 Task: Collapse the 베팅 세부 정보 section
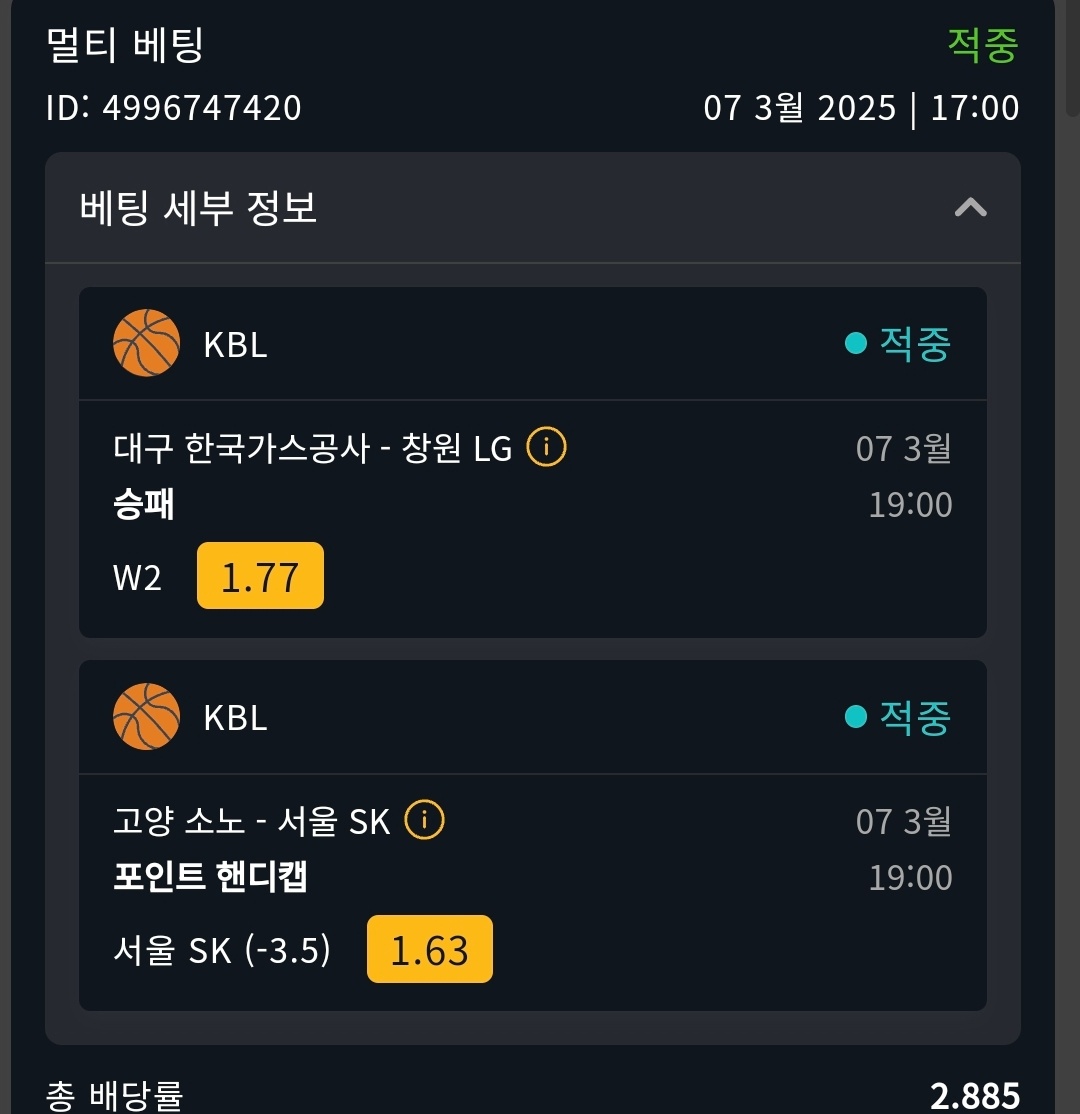pos(970,208)
